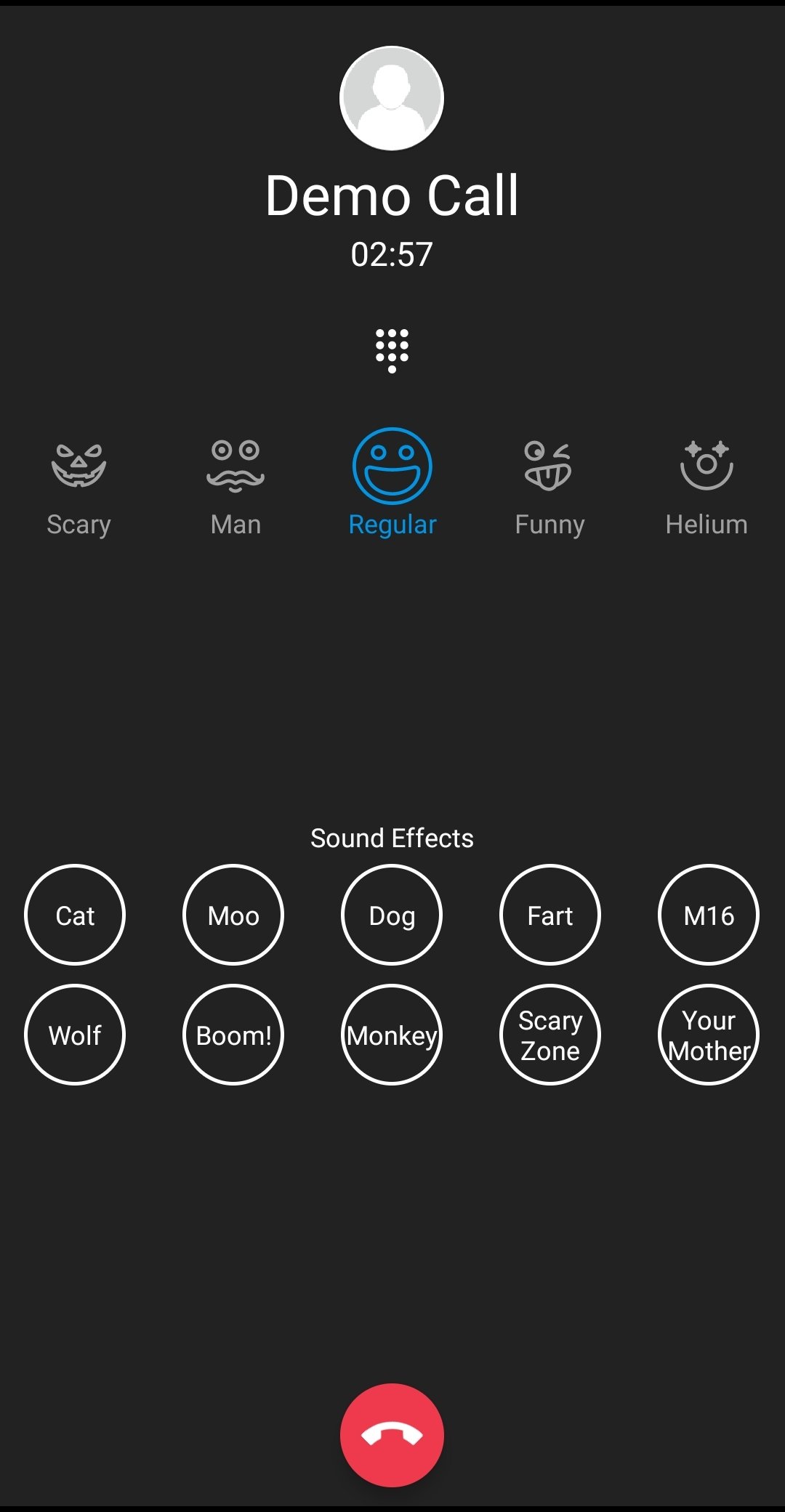The image size is (785, 1512).
Task: Trigger the Scary Zone sound
Action: coord(550,1035)
